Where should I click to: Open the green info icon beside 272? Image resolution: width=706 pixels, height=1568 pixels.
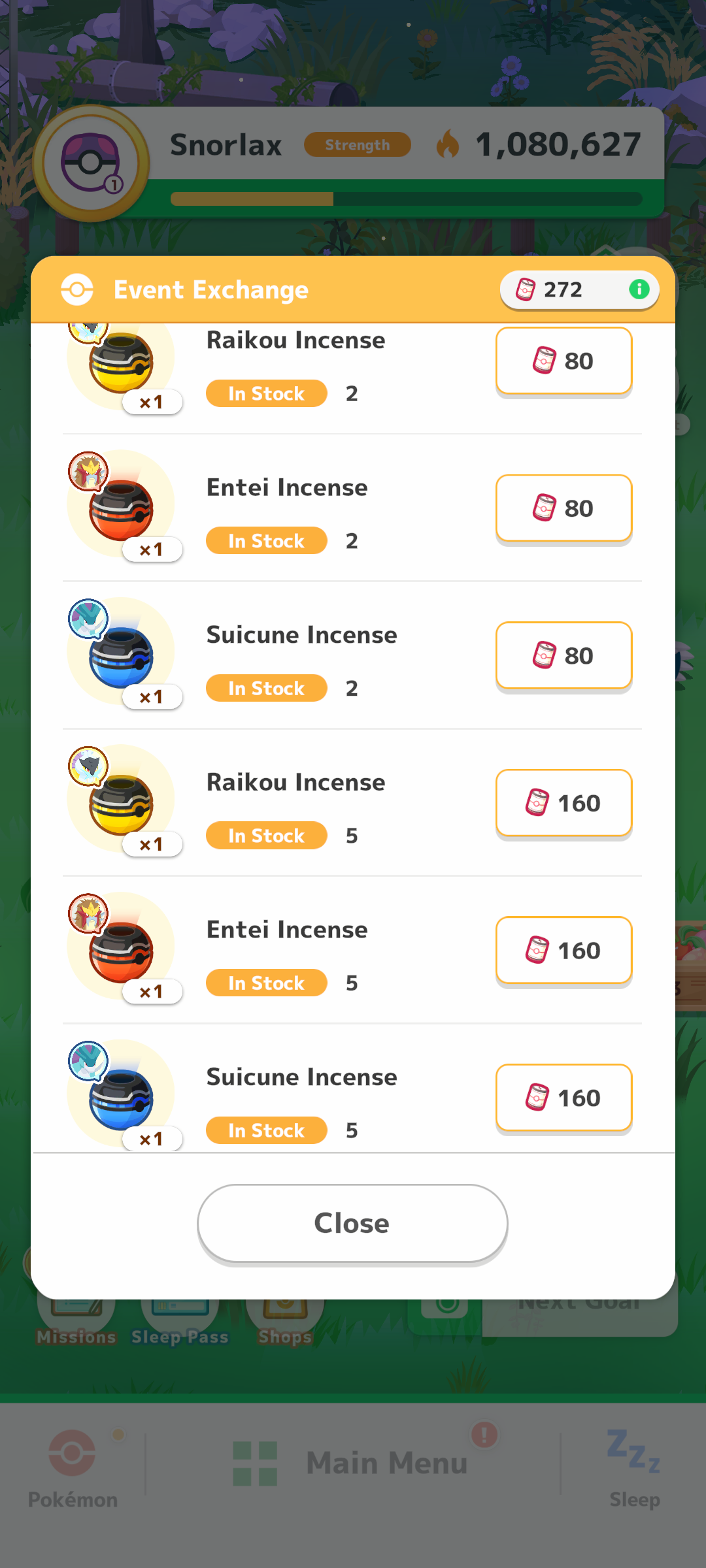[639, 289]
